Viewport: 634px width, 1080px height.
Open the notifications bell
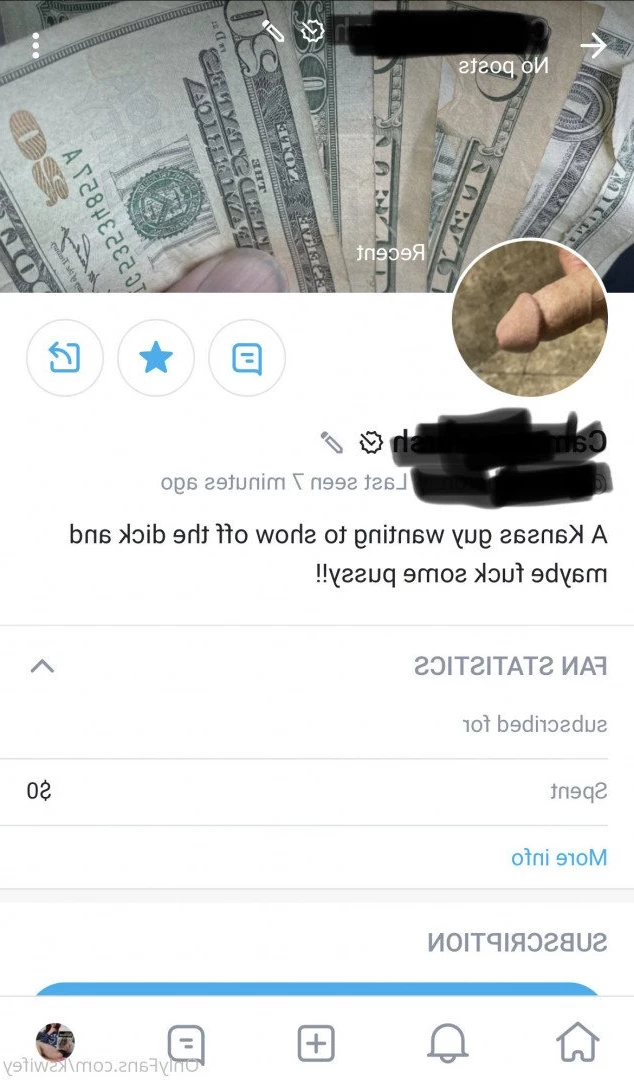(447, 1043)
